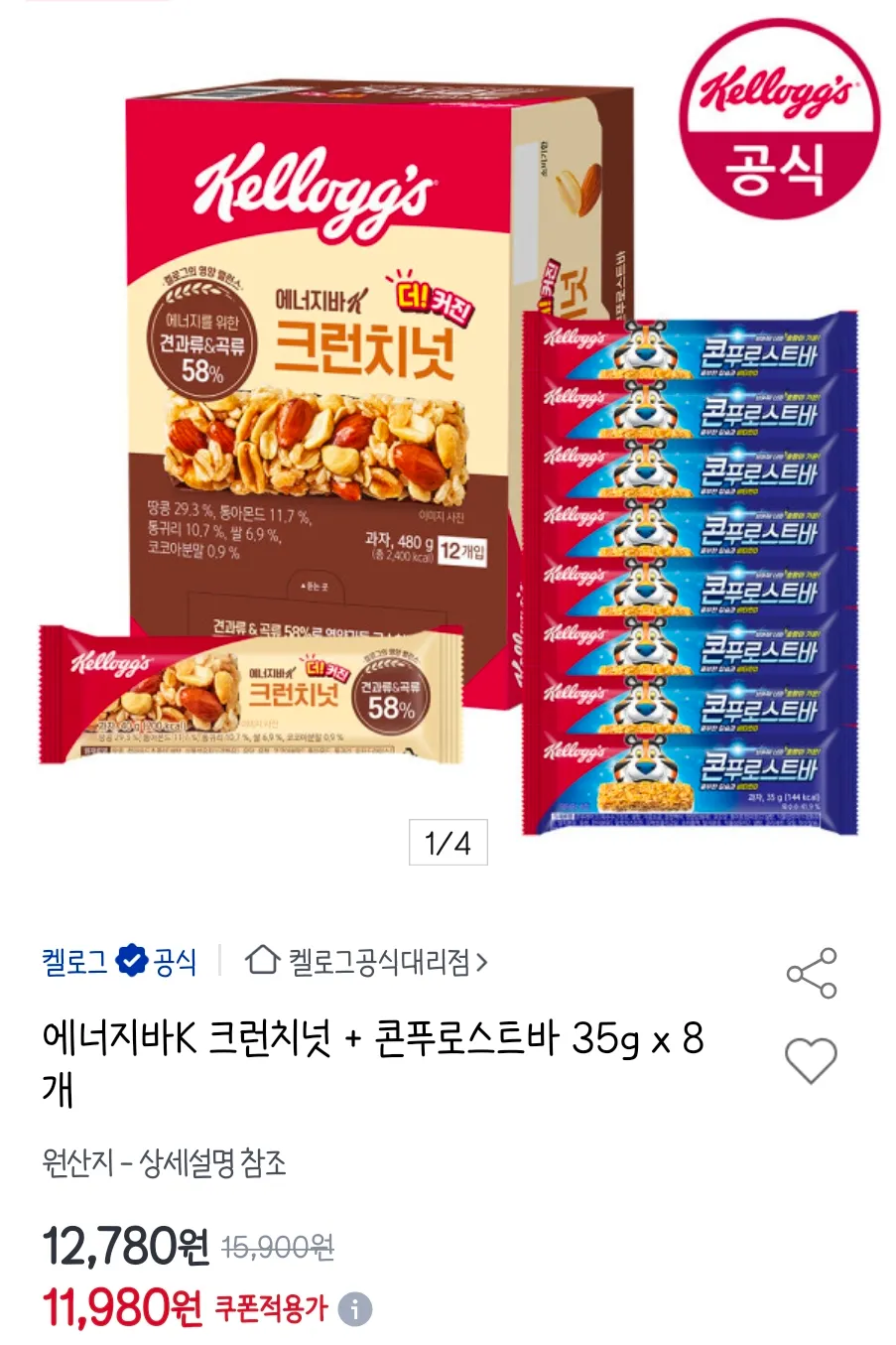Open the 켈로그 공식 brand link
Image resolution: width=896 pixels, height=1345 pixels.
(x=119, y=961)
